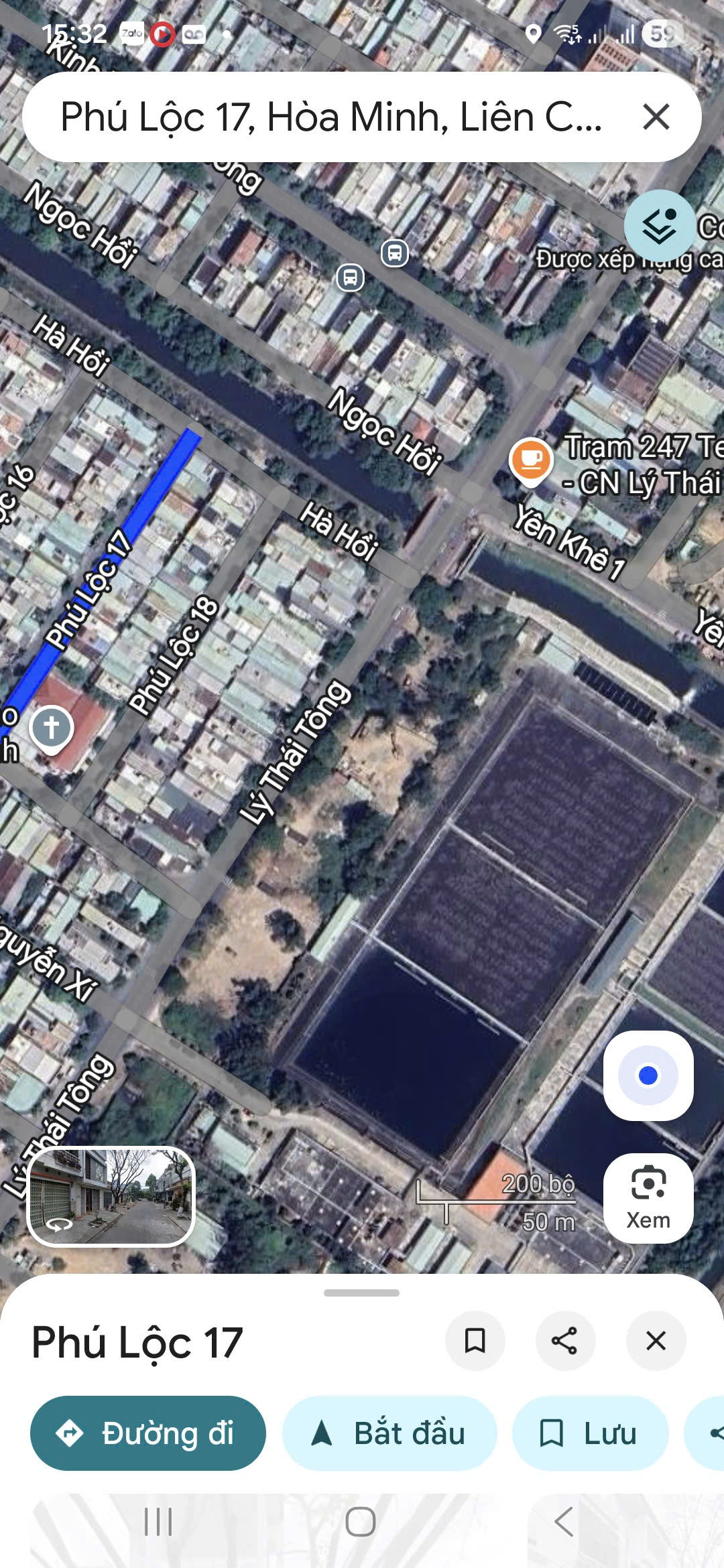Go back using system navigation

click(564, 1521)
